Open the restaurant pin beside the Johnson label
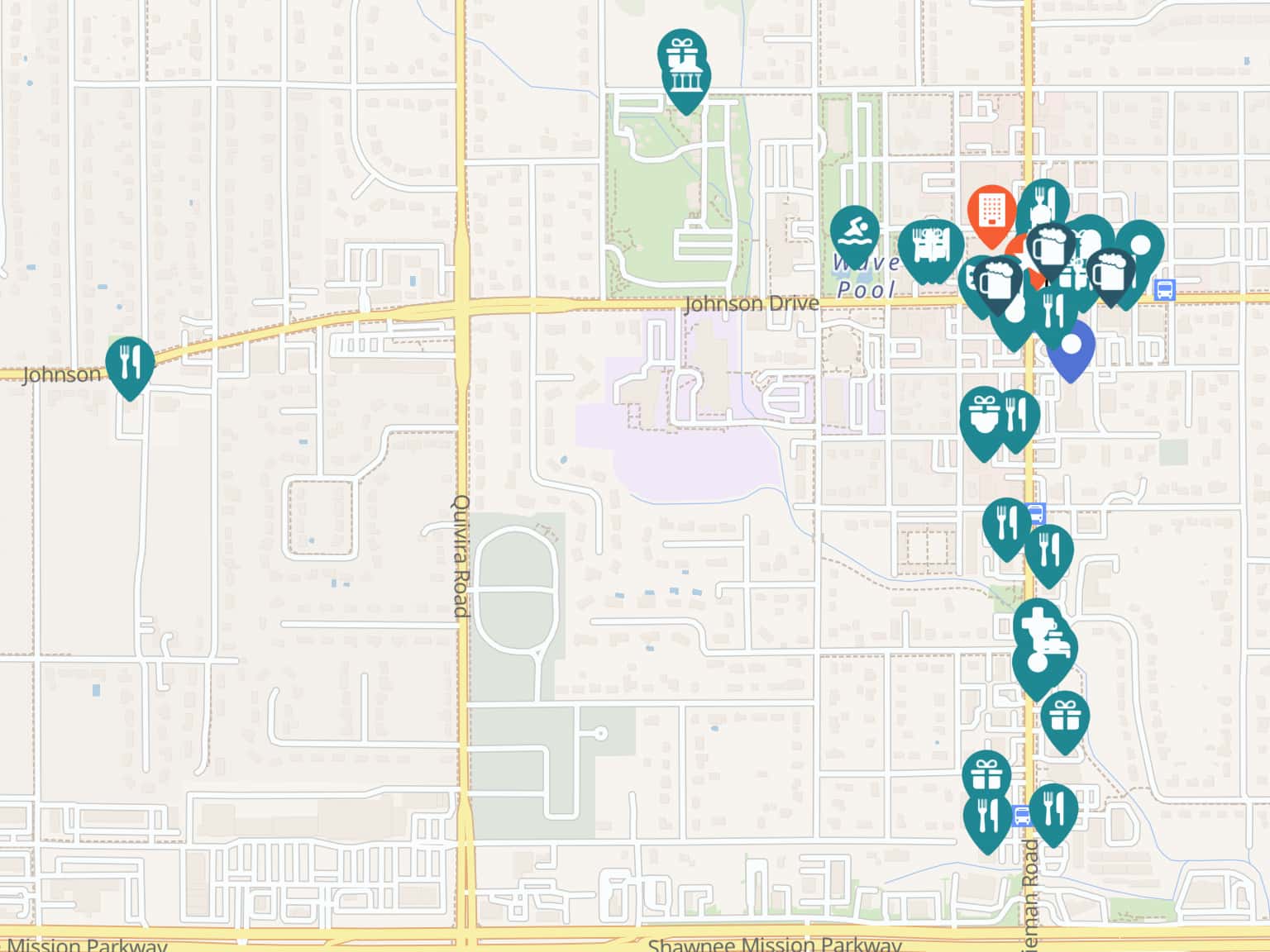The width and height of the screenshot is (1270, 952). coord(130,362)
